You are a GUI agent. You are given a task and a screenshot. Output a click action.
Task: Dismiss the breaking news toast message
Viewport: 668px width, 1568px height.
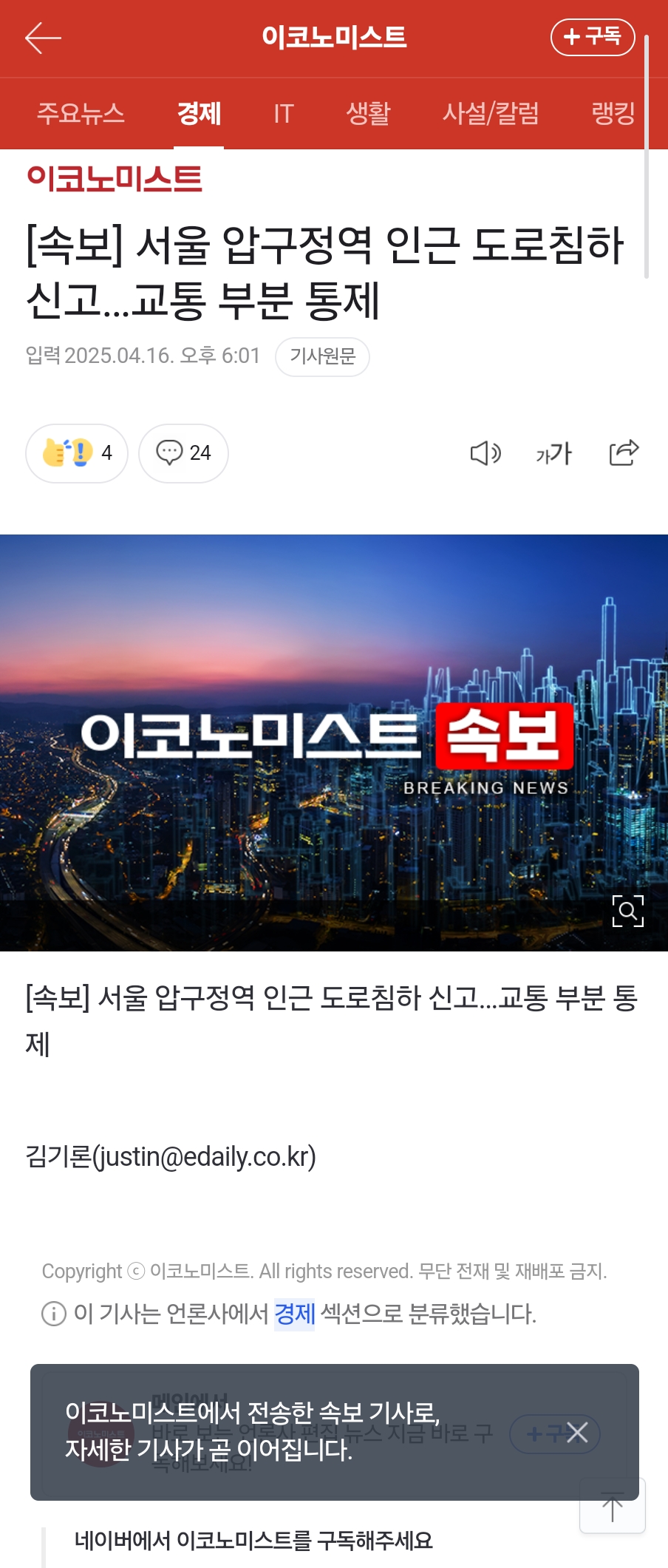pyautogui.click(x=577, y=1432)
